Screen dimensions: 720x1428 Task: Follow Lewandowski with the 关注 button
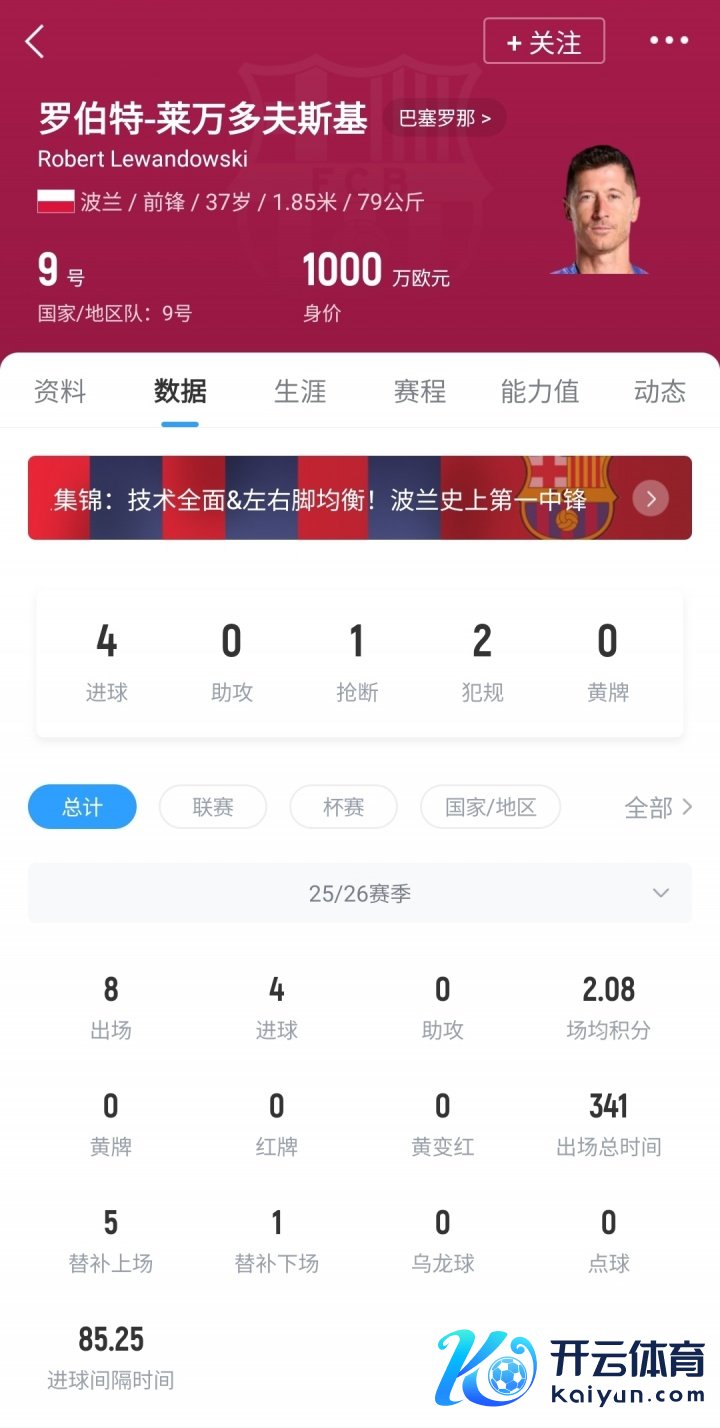coord(544,42)
